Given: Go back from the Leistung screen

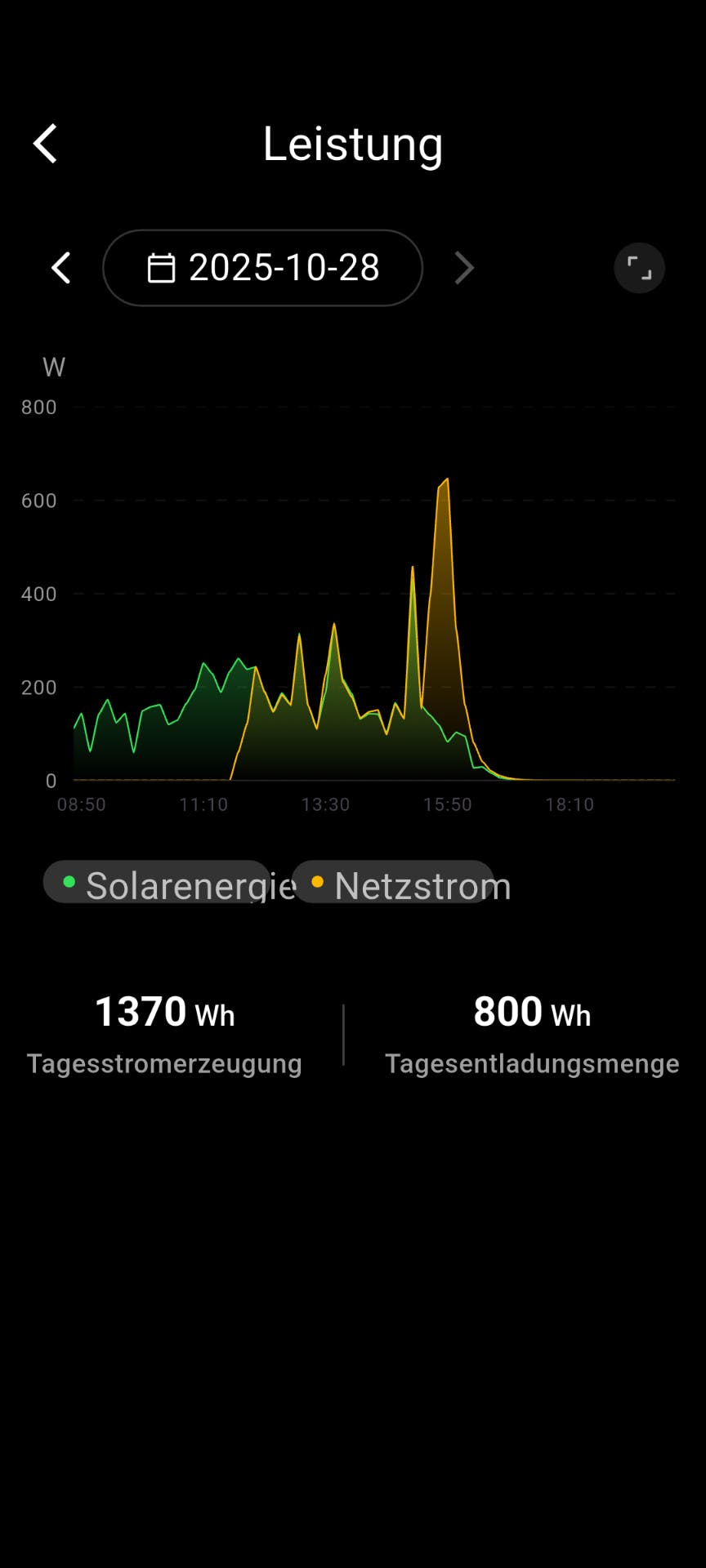Looking at the screenshot, I should pyautogui.click(x=46, y=144).
